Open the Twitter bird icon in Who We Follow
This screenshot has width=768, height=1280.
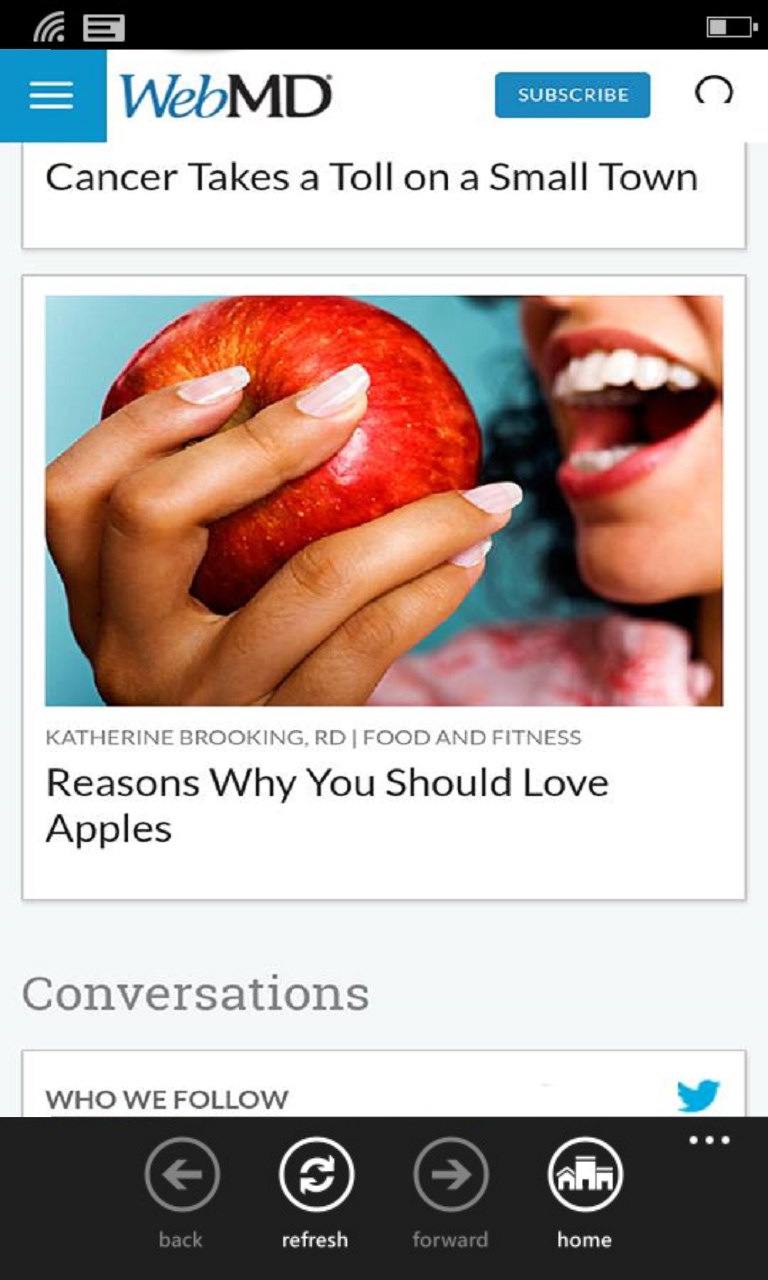pyautogui.click(x=697, y=1096)
